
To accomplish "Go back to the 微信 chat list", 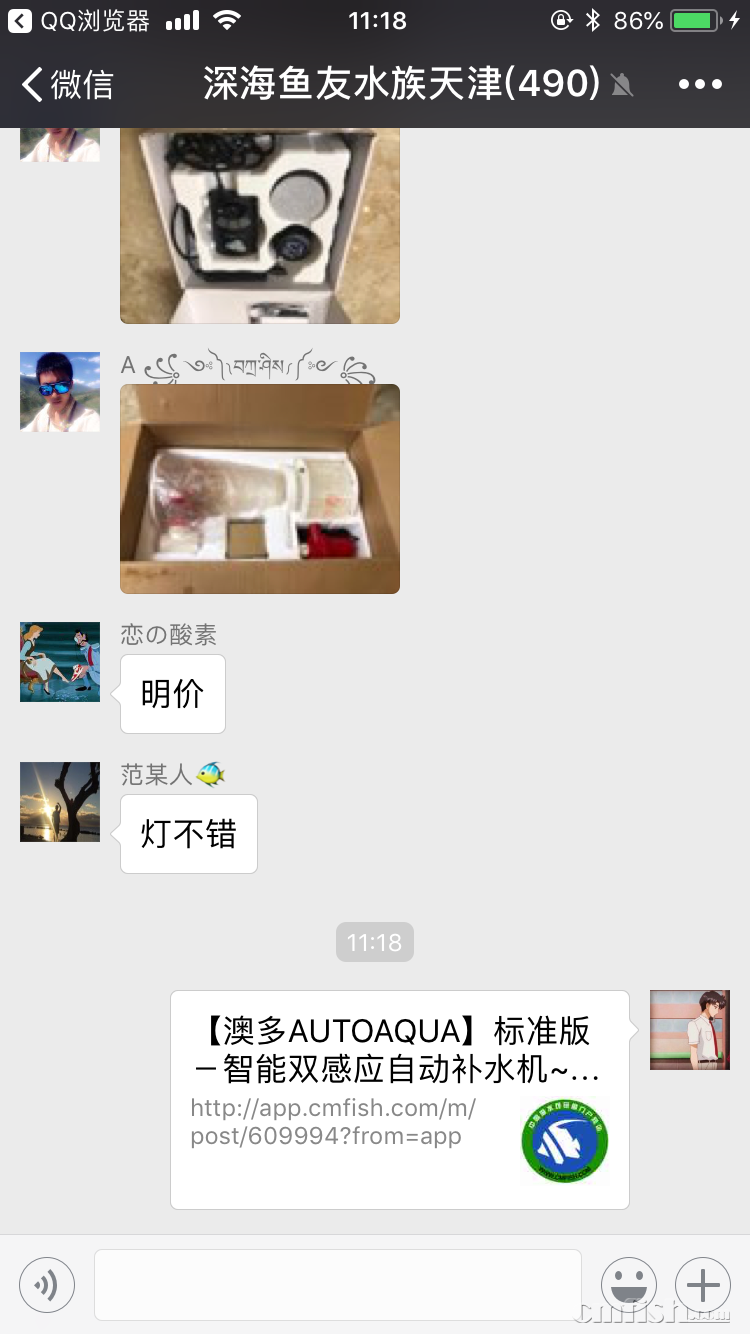I will point(66,84).
